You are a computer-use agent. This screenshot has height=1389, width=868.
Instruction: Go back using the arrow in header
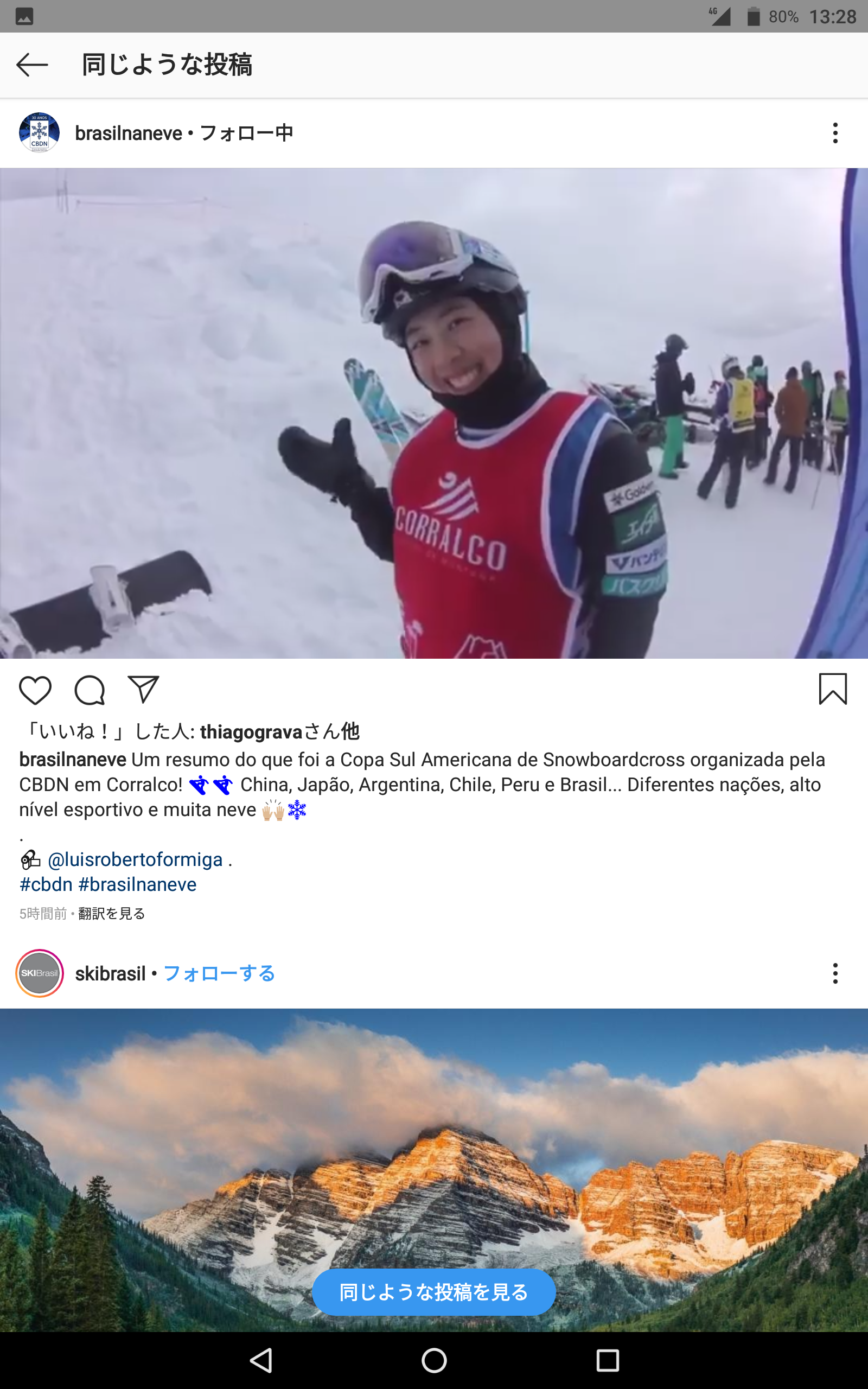point(31,65)
